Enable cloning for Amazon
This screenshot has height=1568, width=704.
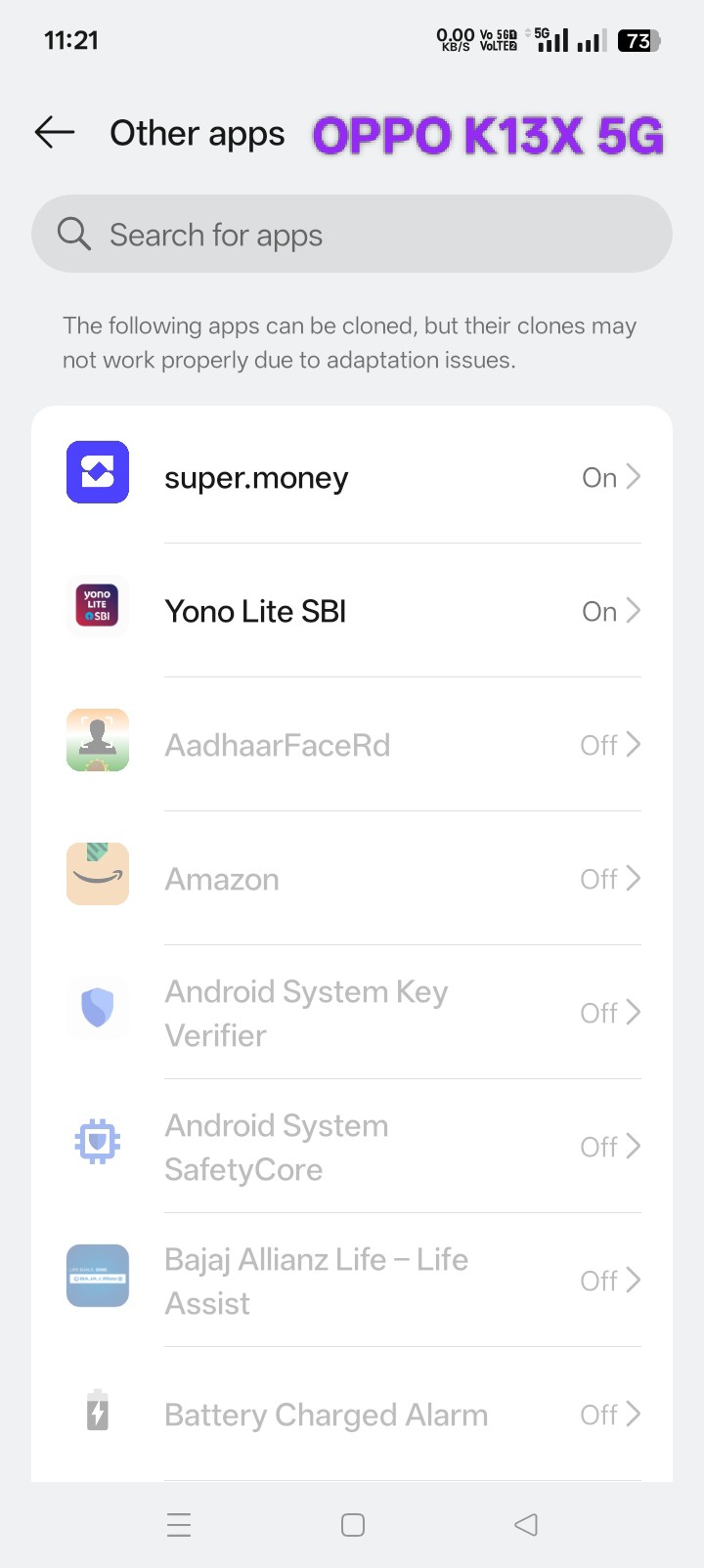pyautogui.click(x=598, y=878)
